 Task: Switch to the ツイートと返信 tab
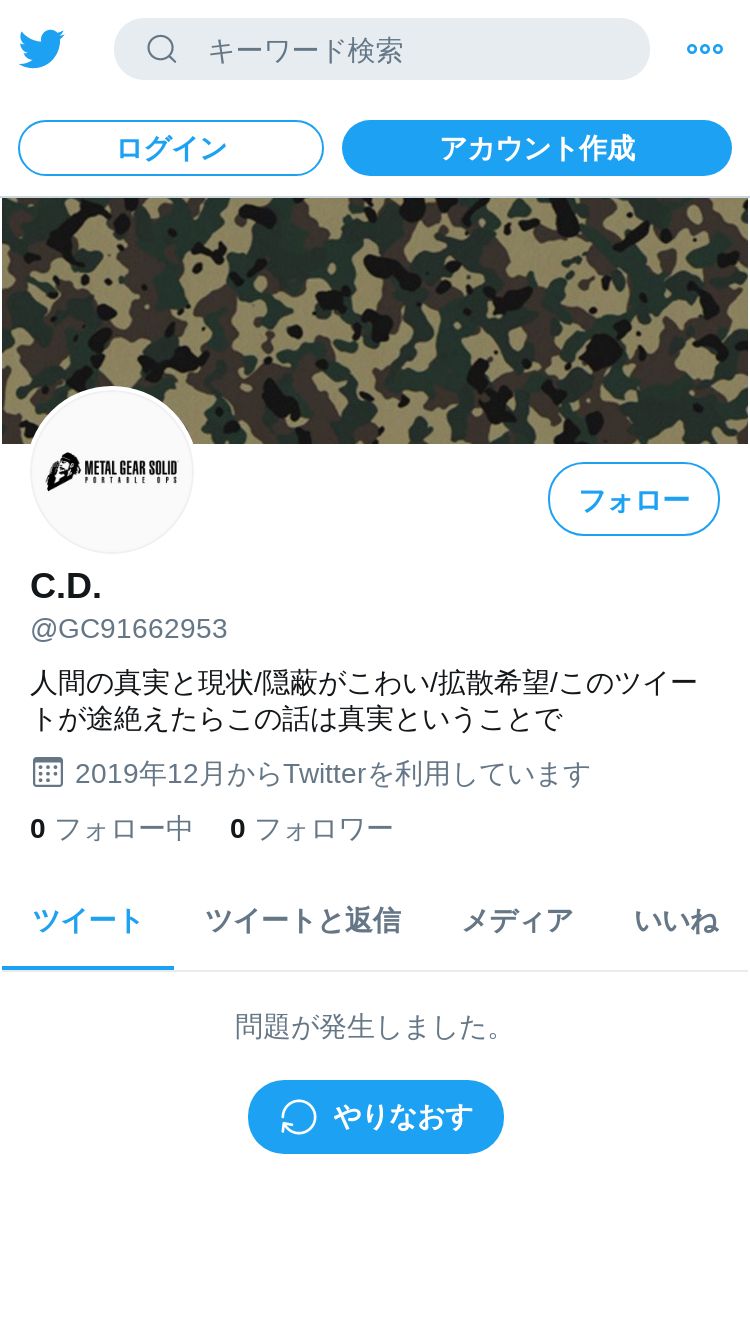coord(302,920)
